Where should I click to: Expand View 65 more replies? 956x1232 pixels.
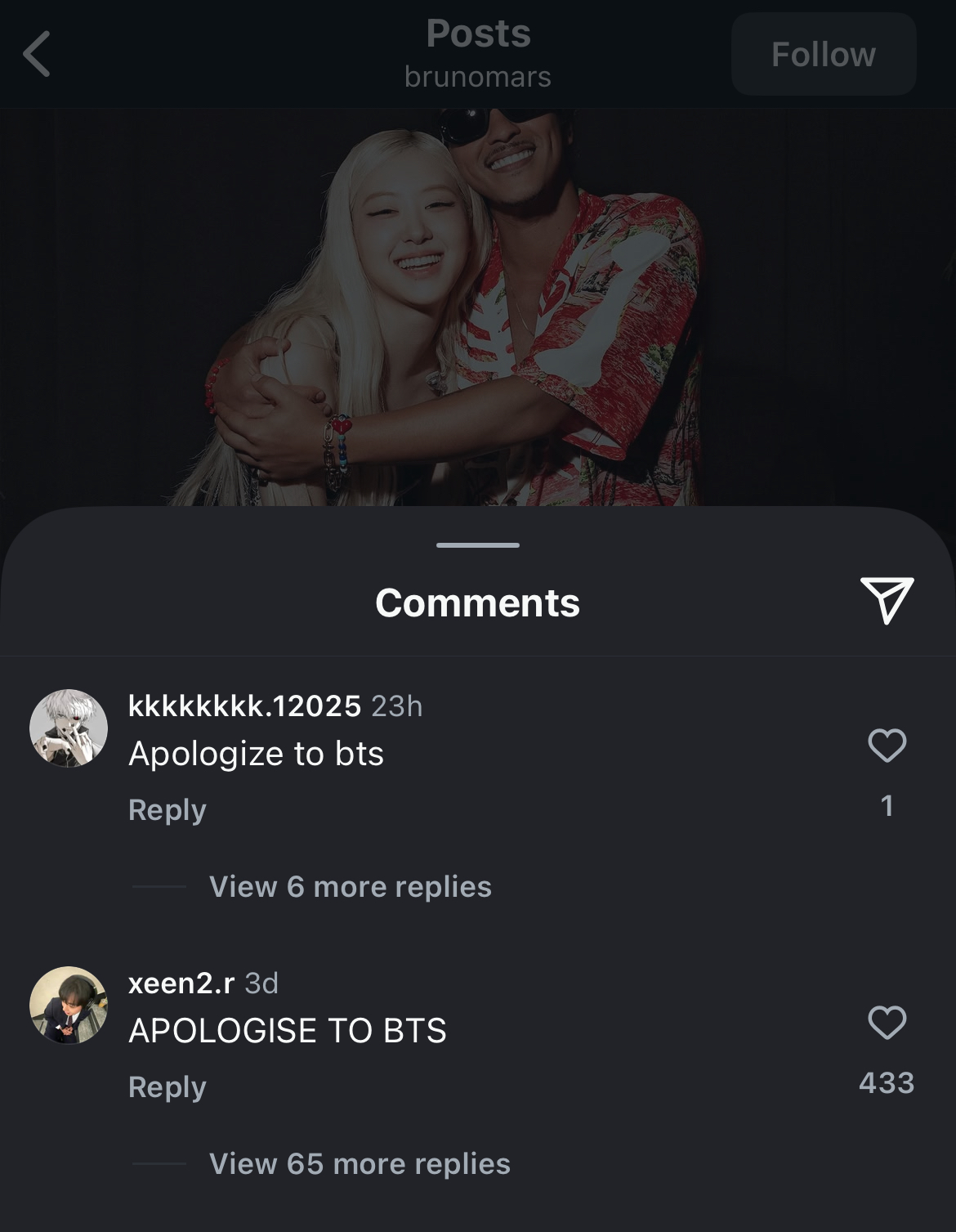click(360, 1163)
